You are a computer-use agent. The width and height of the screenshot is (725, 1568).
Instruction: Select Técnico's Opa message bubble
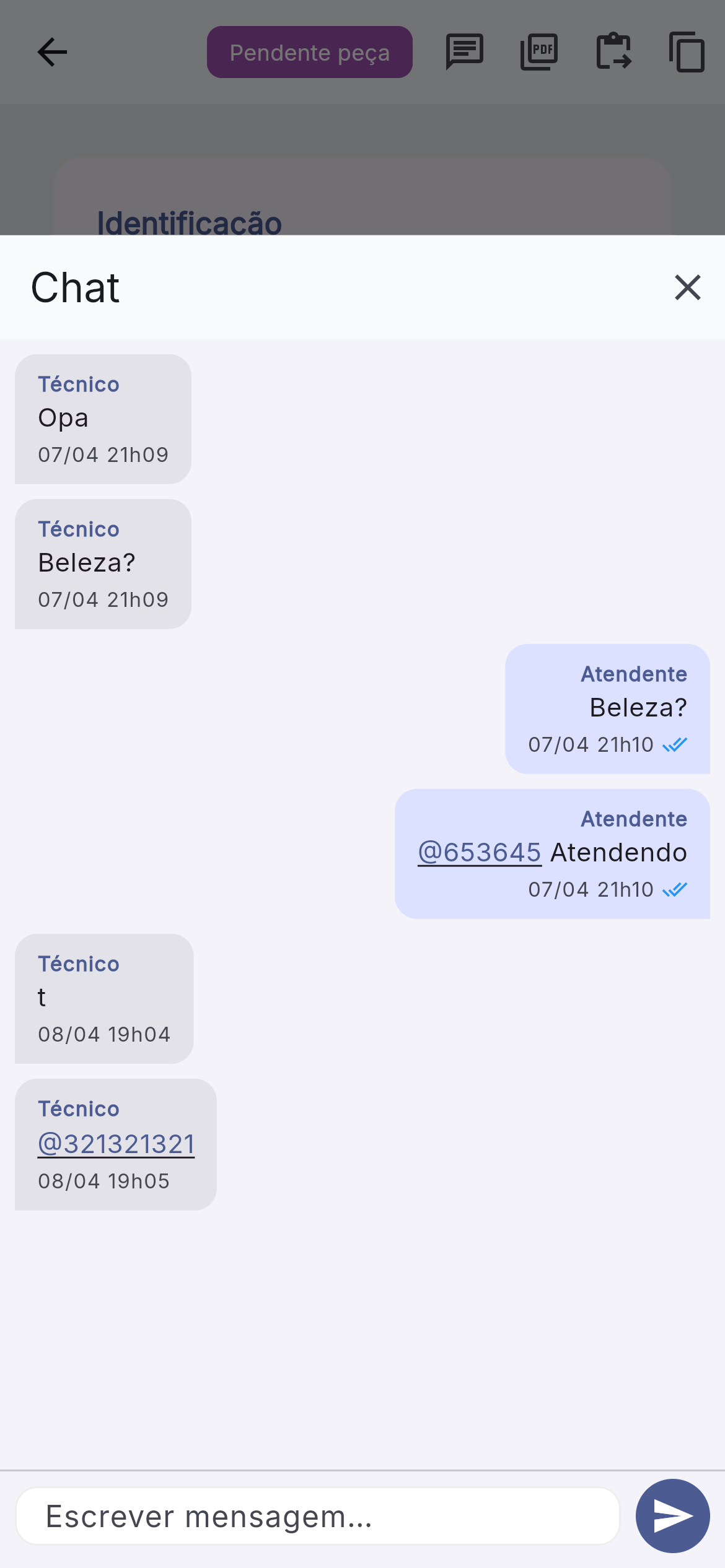pyautogui.click(x=102, y=418)
